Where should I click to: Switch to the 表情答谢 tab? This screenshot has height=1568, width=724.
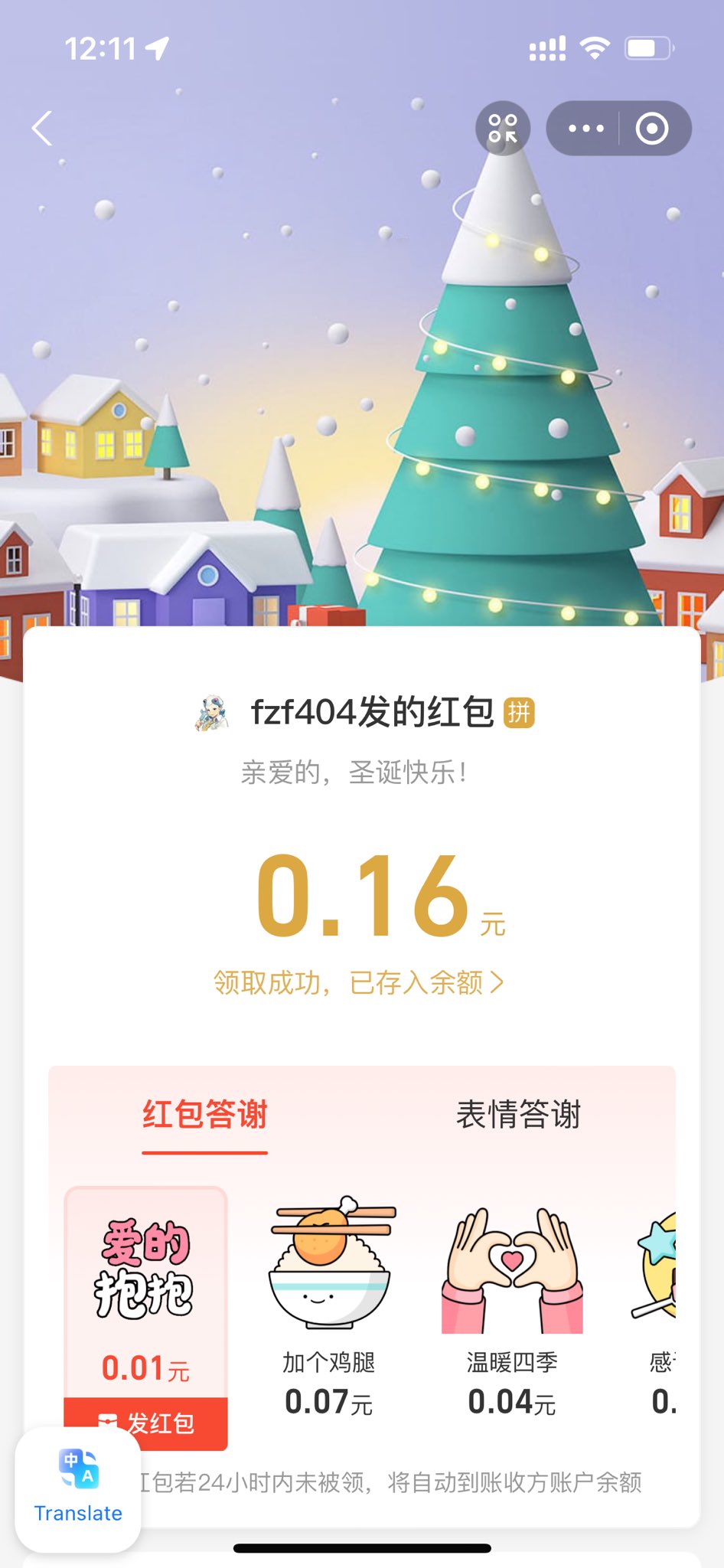tap(519, 1115)
